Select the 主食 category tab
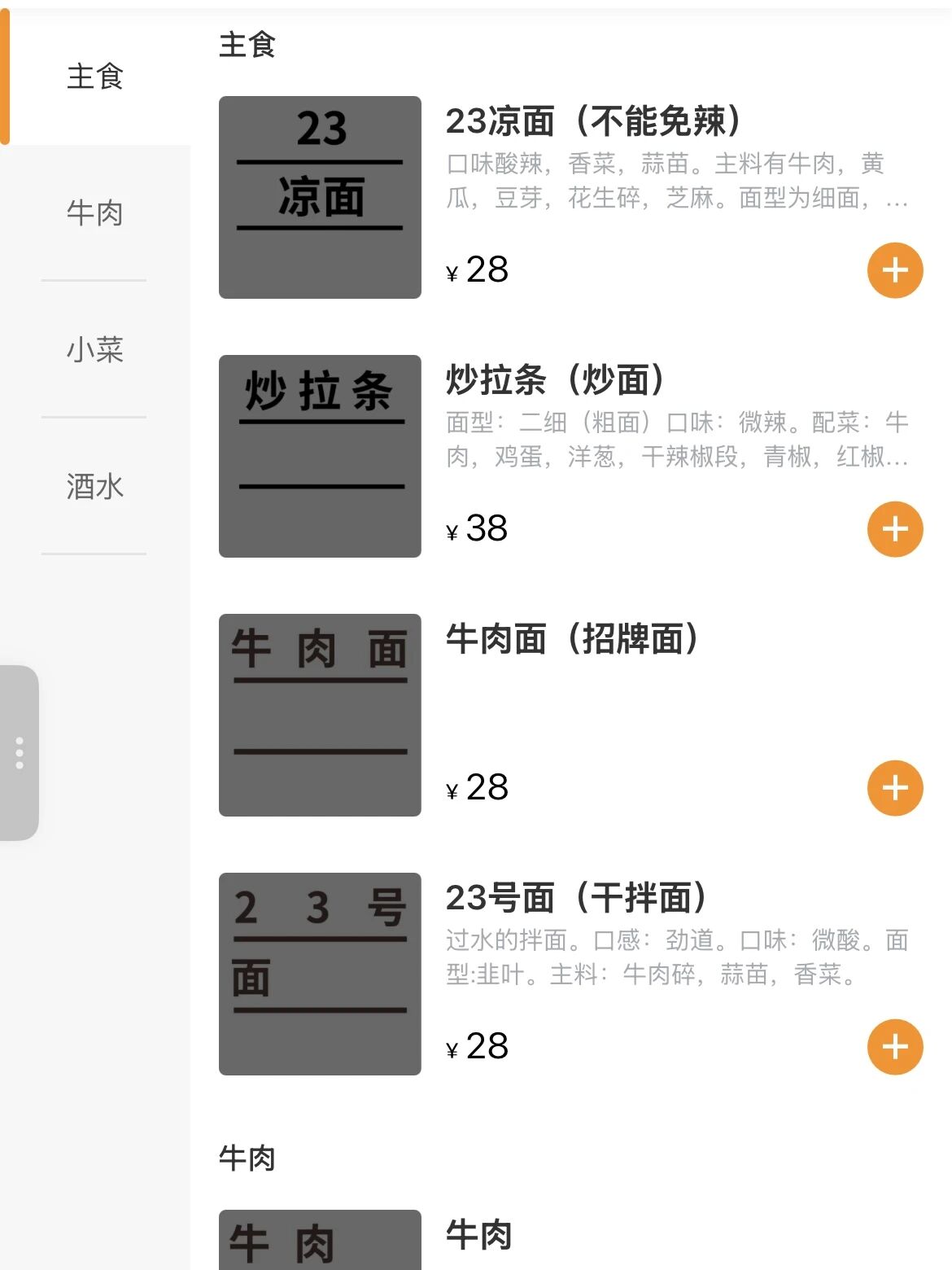This screenshot has width=952, height=1270. coord(94,77)
